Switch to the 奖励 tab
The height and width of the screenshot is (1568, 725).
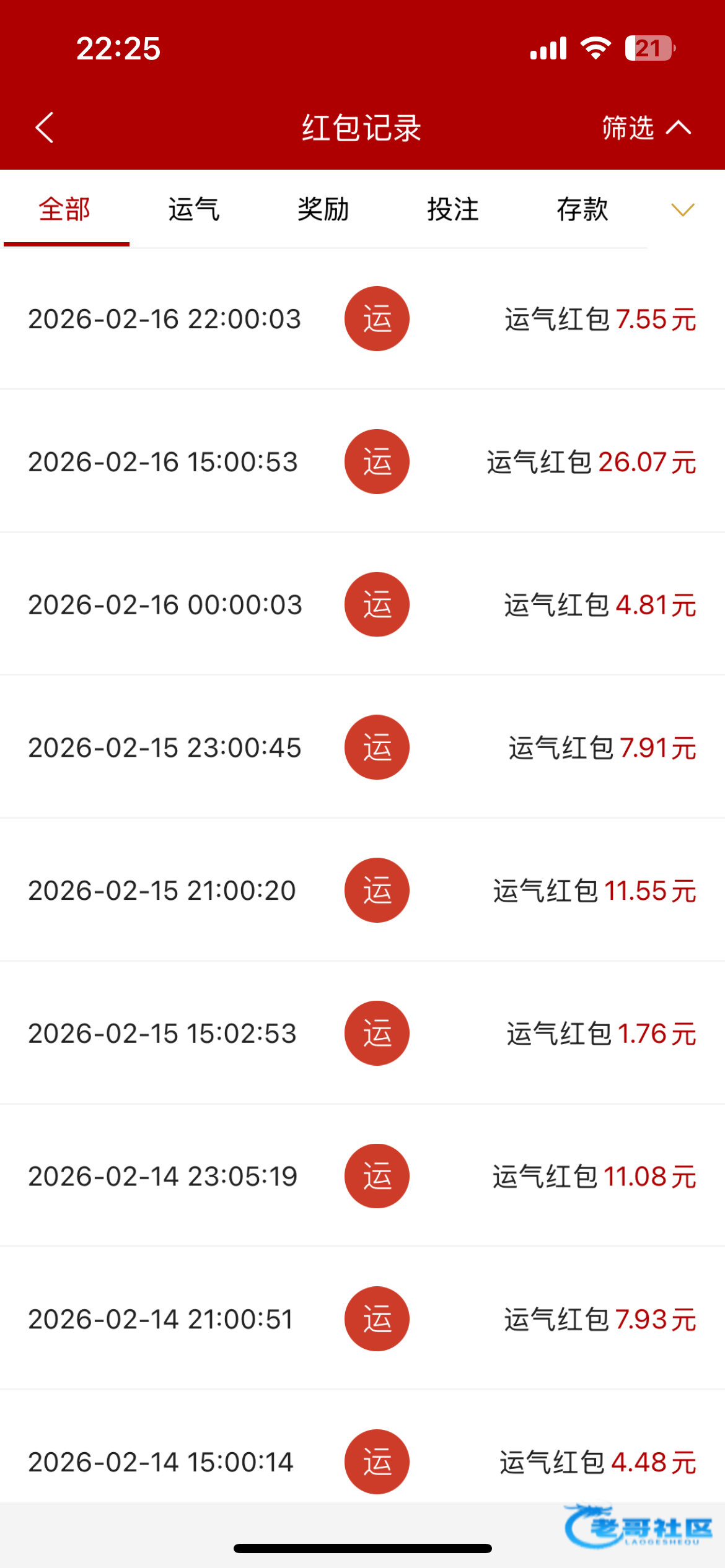[323, 209]
